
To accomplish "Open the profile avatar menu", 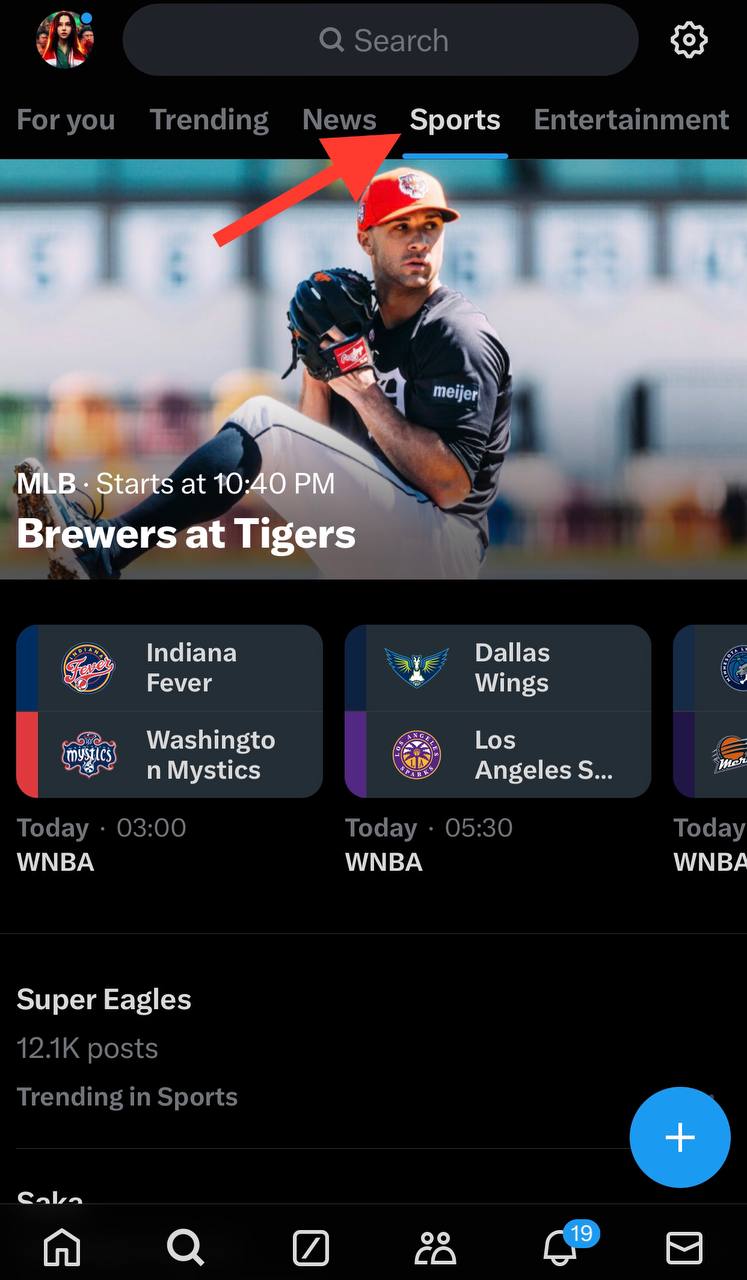I will coord(65,40).
